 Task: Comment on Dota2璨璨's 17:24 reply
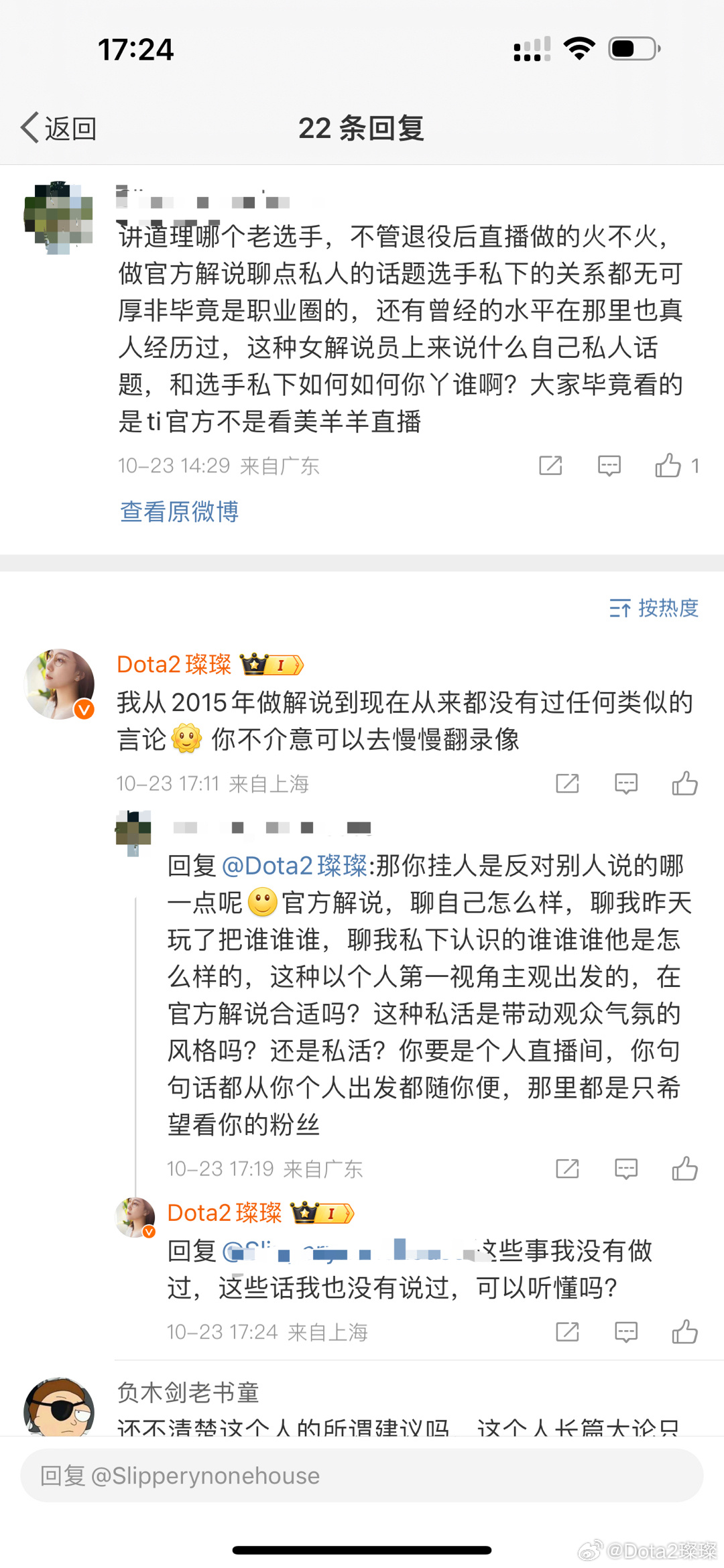[625, 1331]
